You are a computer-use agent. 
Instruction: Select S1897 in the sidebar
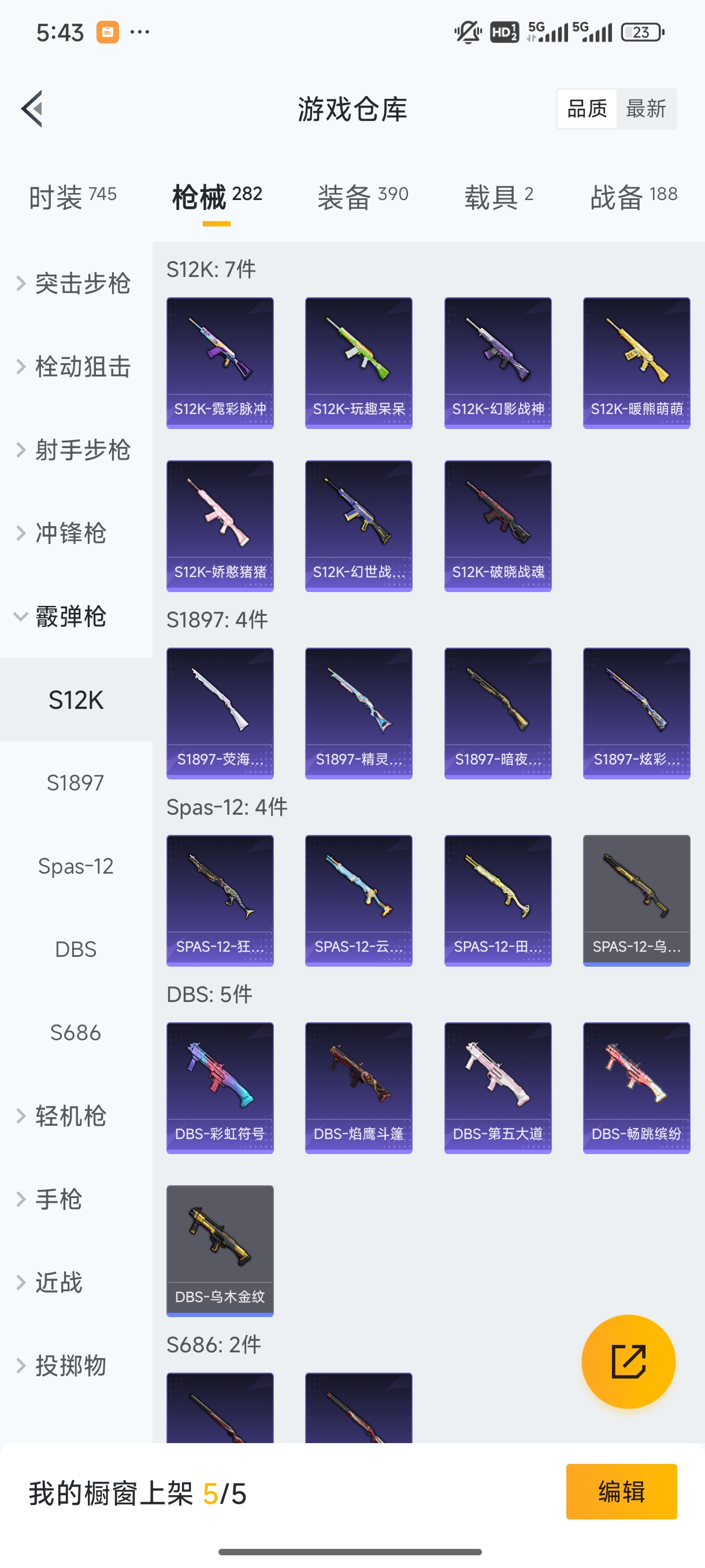(x=76, y=783)
